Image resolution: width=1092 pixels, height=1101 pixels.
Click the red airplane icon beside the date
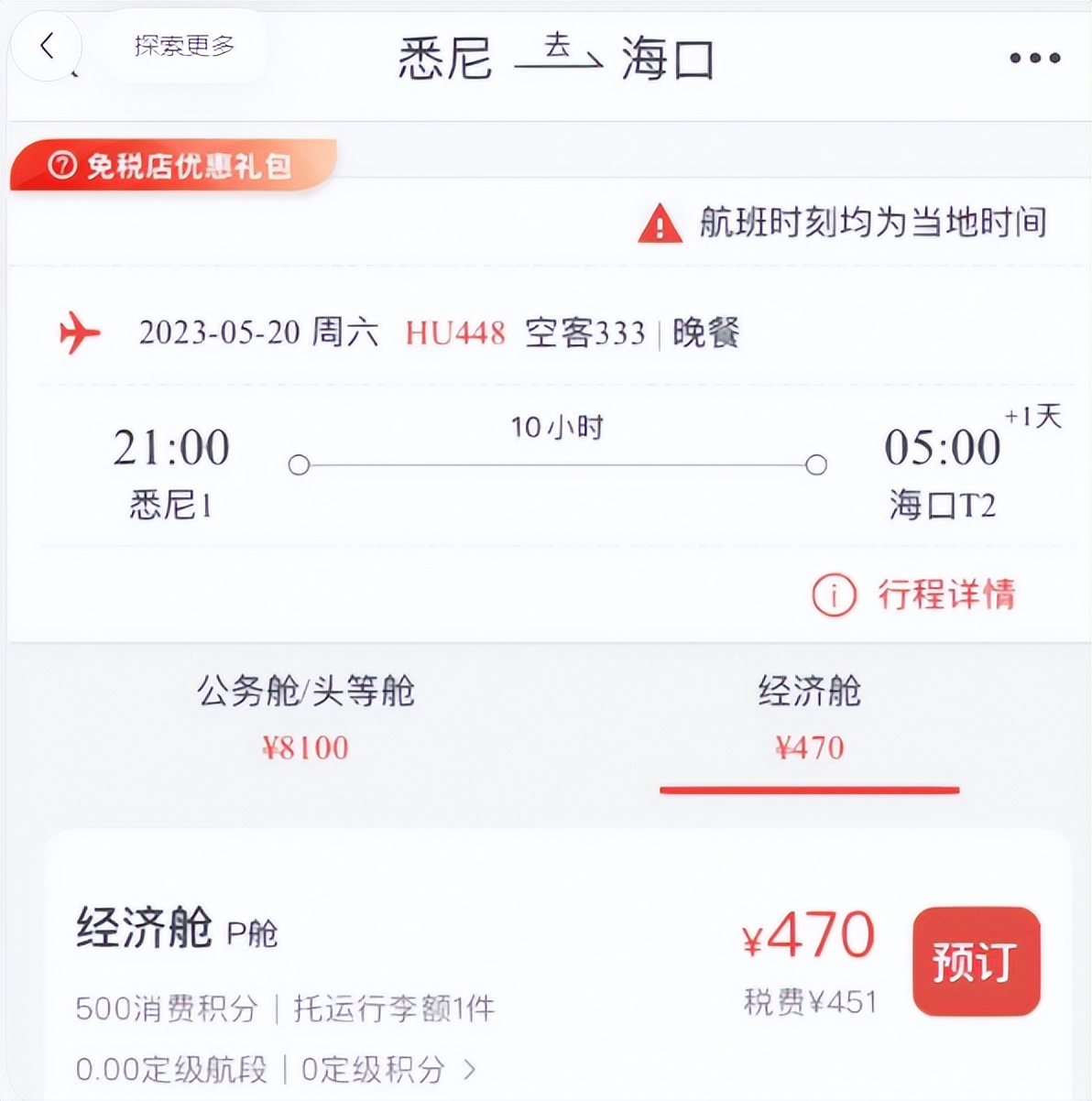(x=79, y=333)
